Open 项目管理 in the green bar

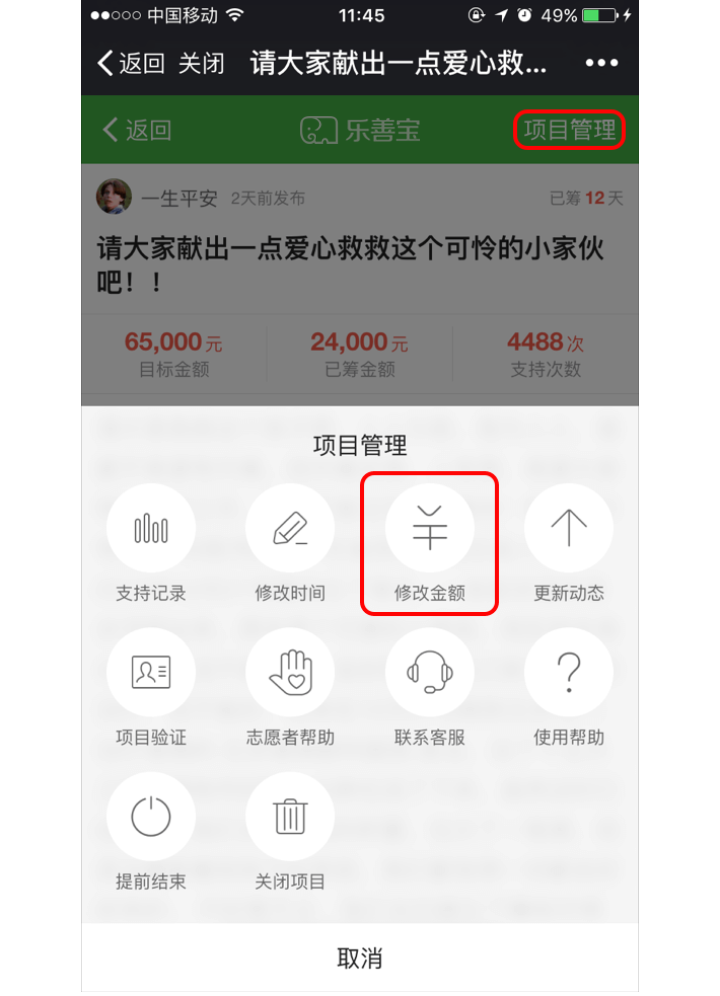[x=570, y=130]
